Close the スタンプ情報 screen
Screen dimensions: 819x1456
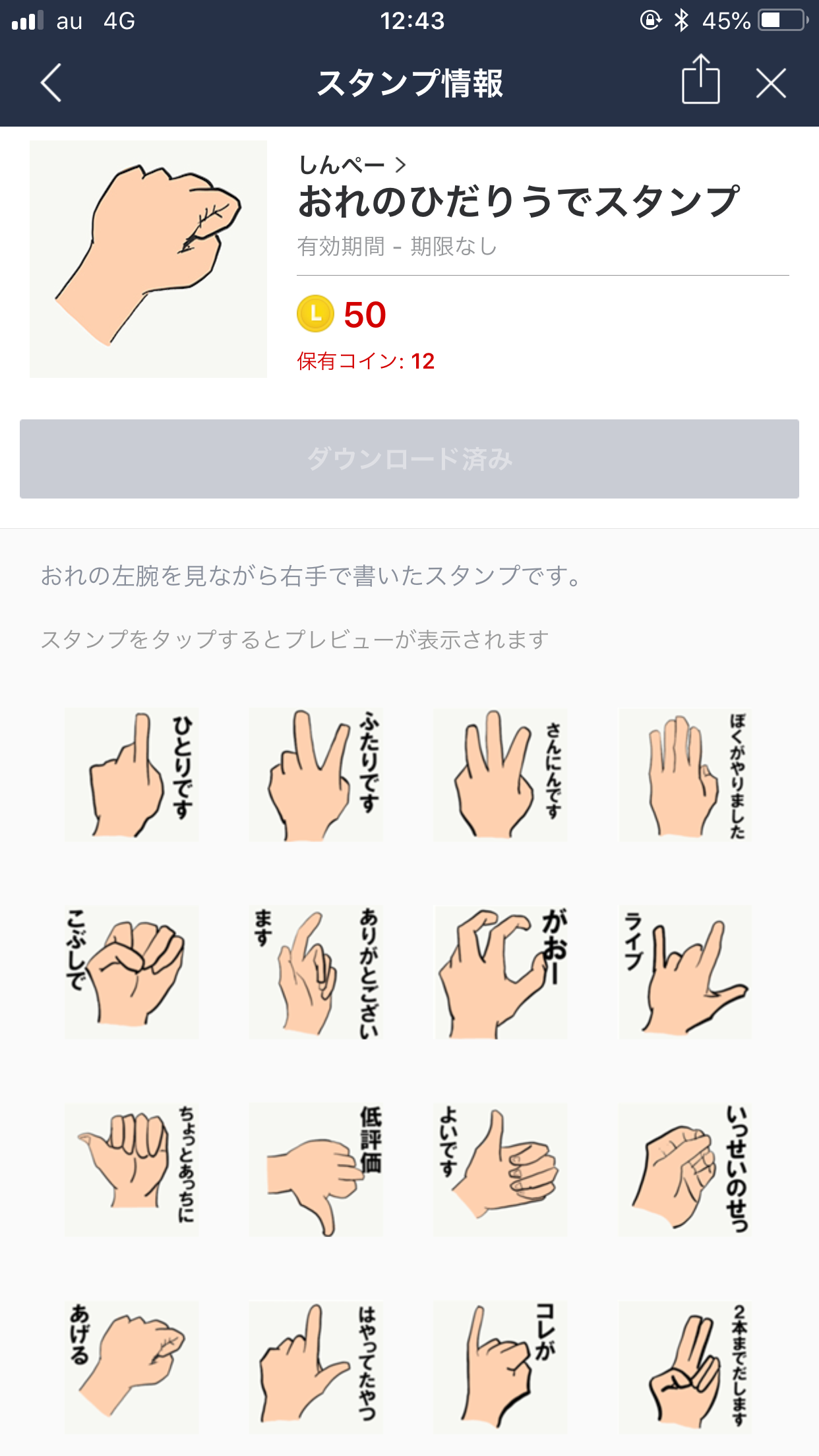pos(771,84)
